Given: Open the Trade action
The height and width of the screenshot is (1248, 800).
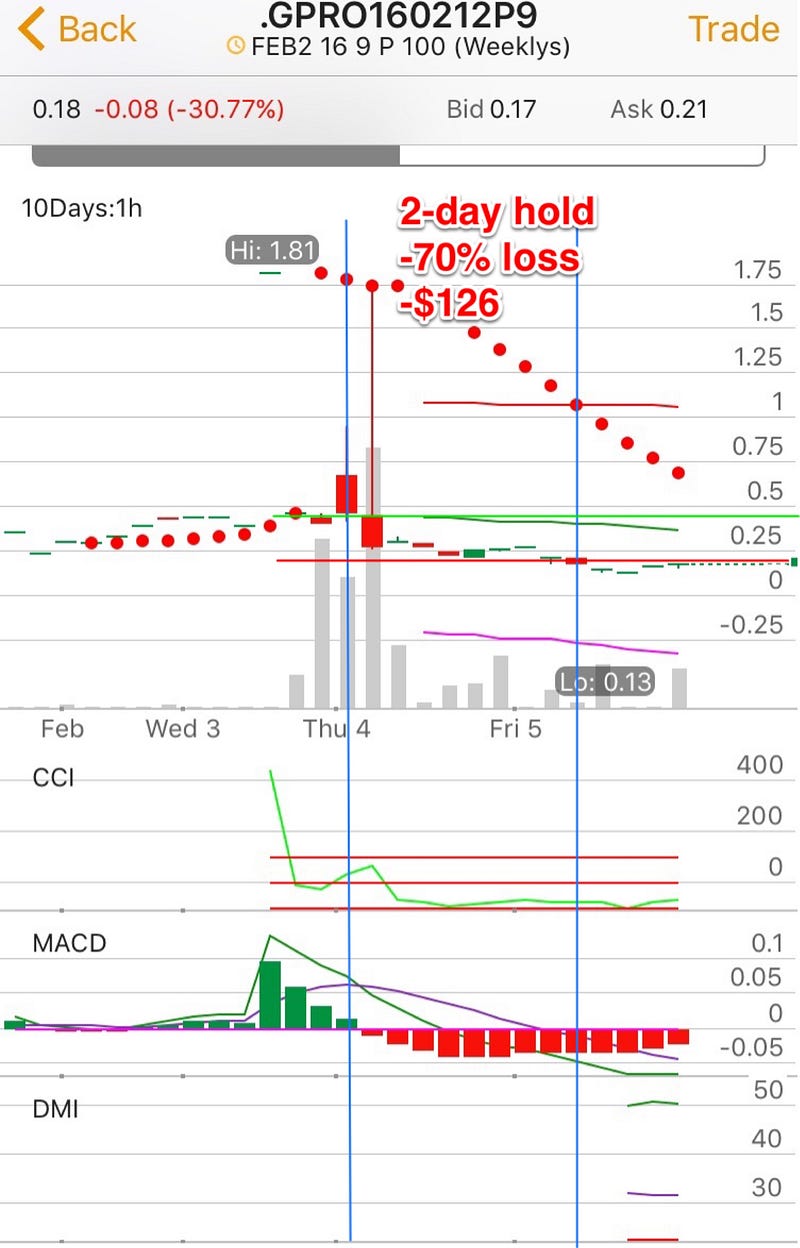Looking at the screenshot, I should (733, 29).
